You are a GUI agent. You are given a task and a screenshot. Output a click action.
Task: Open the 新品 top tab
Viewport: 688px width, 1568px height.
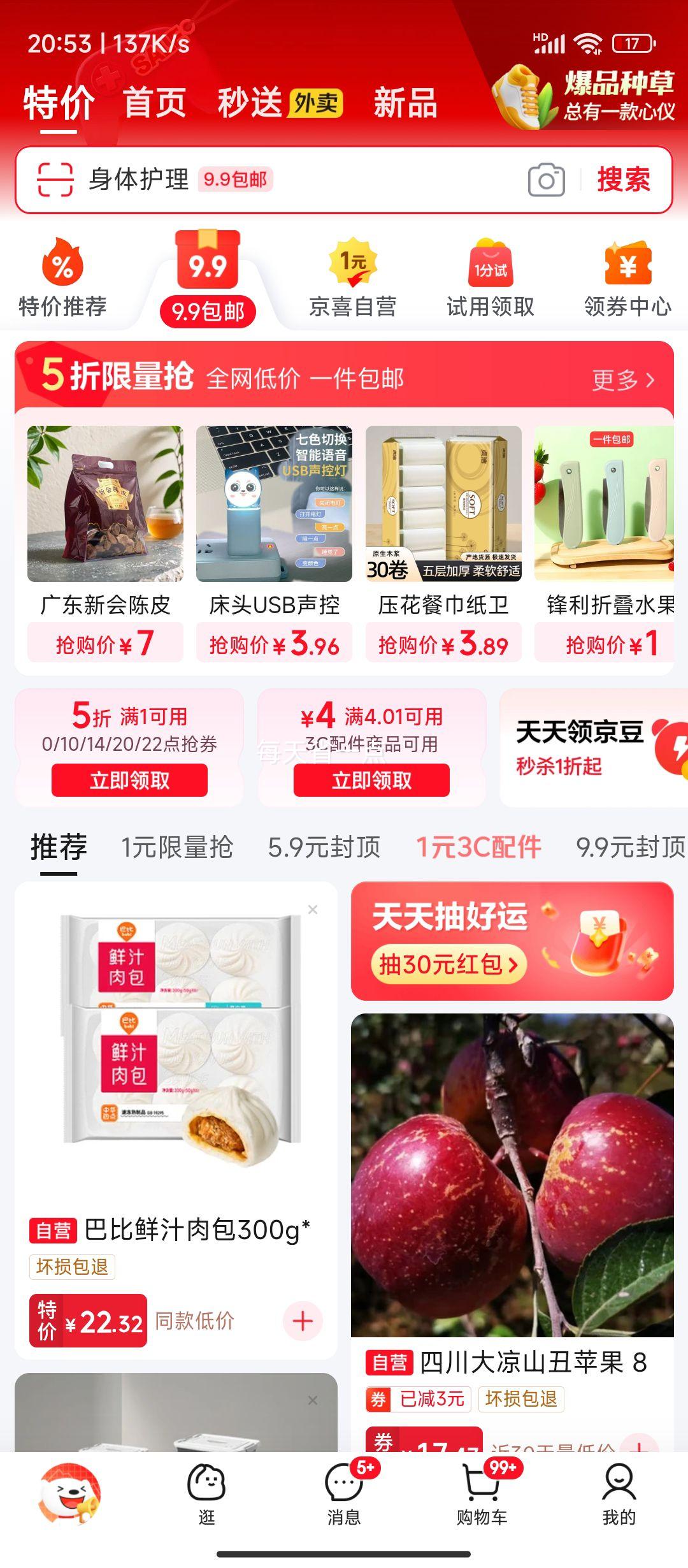(x=405, y=103)
